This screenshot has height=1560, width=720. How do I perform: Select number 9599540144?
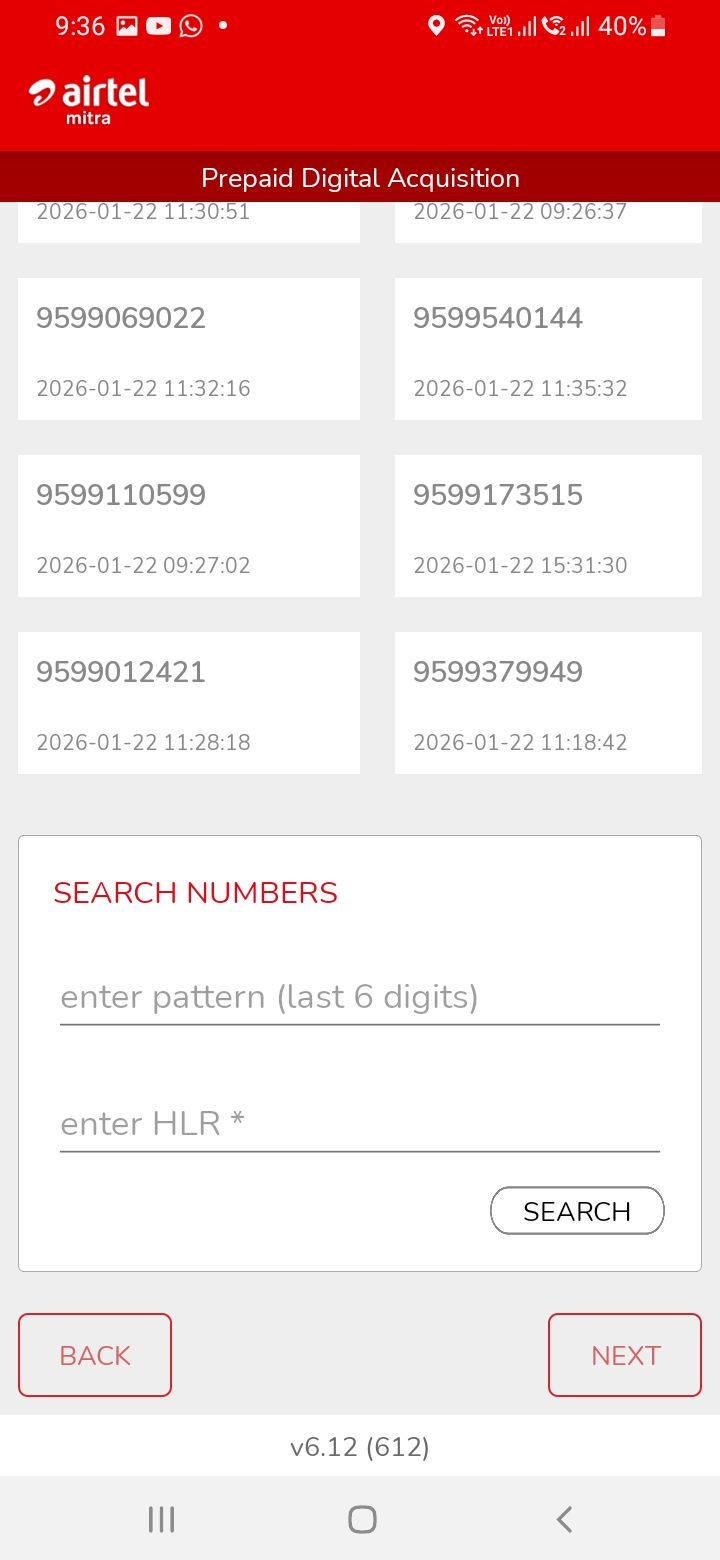[548, 349]
